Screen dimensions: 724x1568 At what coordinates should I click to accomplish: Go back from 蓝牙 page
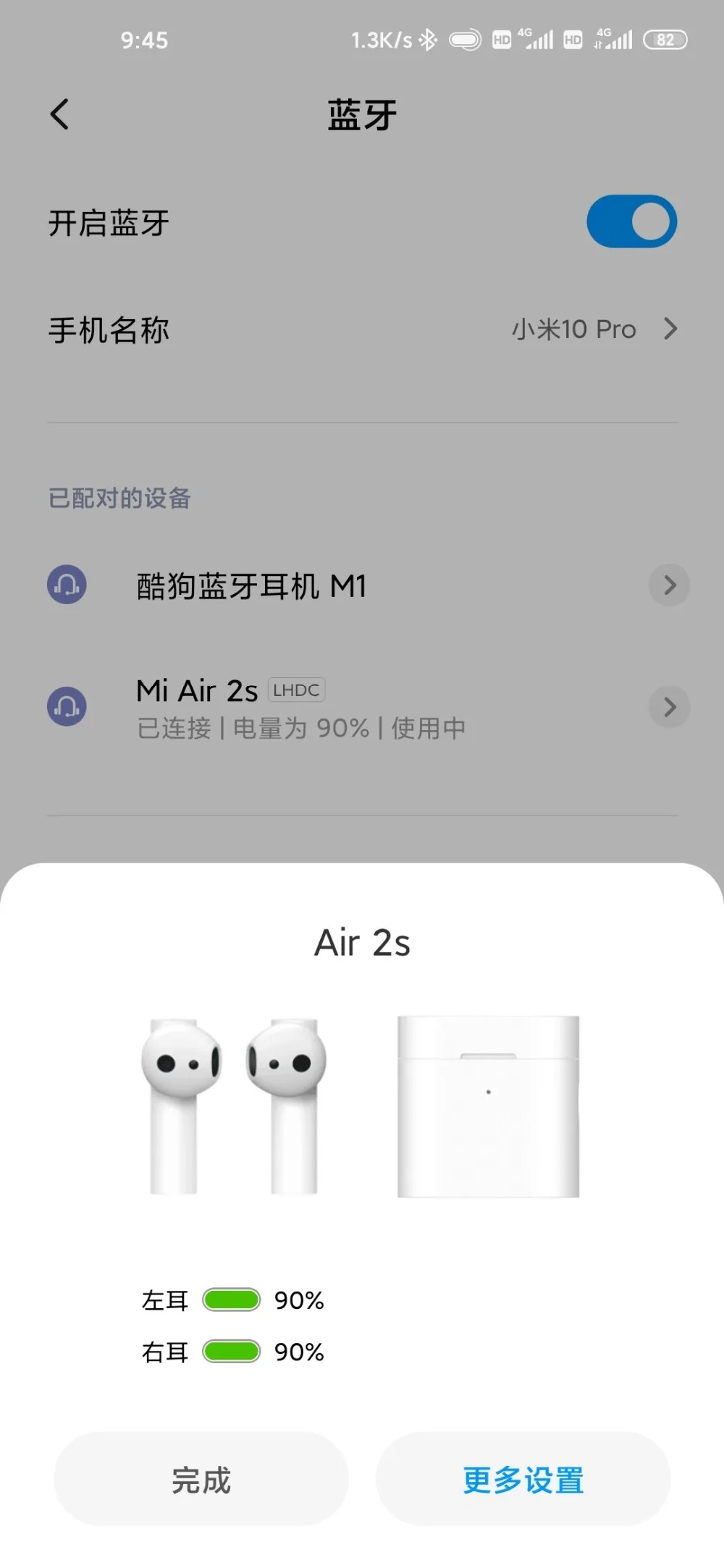[x=60, y=114]
